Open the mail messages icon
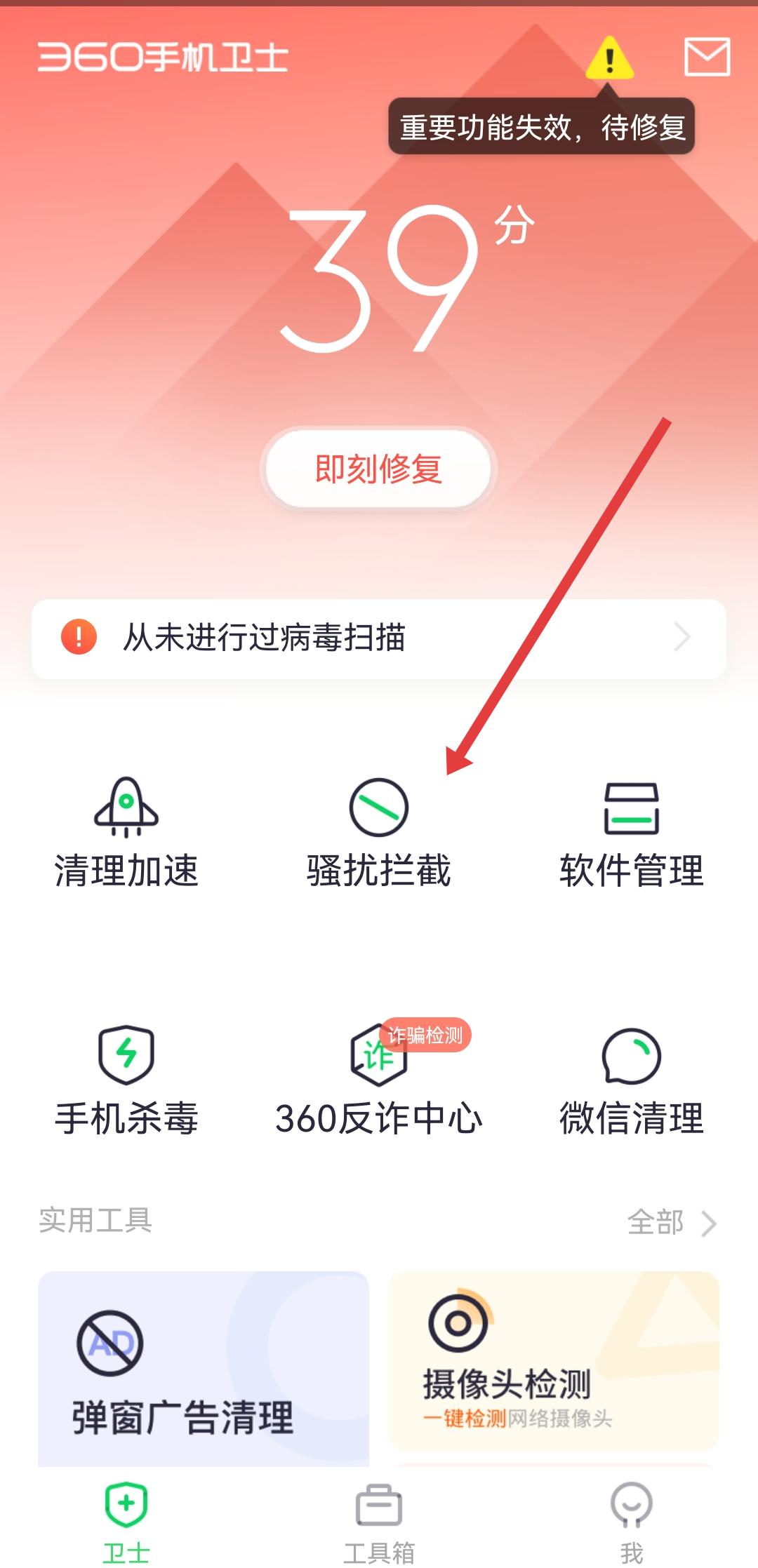Viewport: 758px width, 1568px height. click(707, 57)
